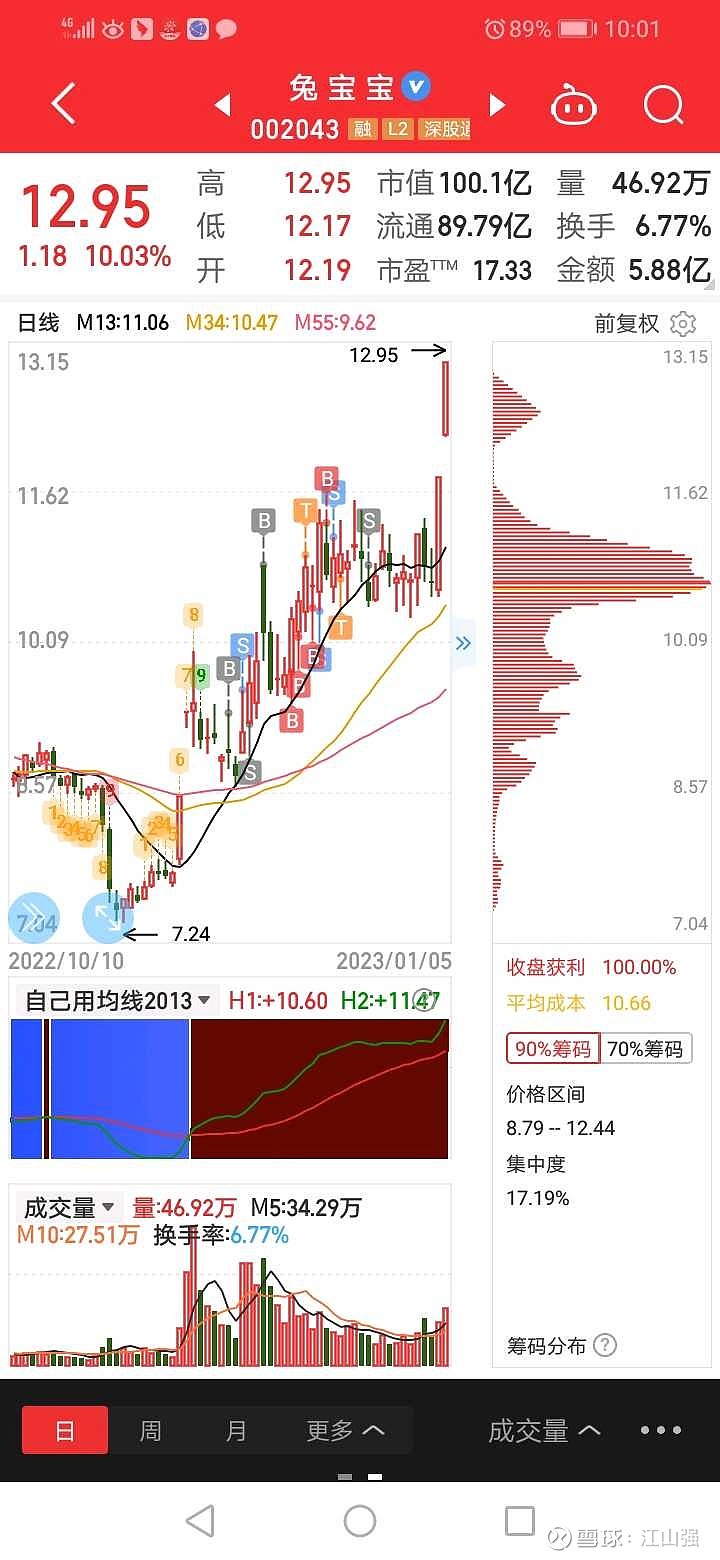Viewport: 720px width, 1560px height.
Task: Go back using the top-left arrow
Action: pyautogui.click(x=64, y=104)
